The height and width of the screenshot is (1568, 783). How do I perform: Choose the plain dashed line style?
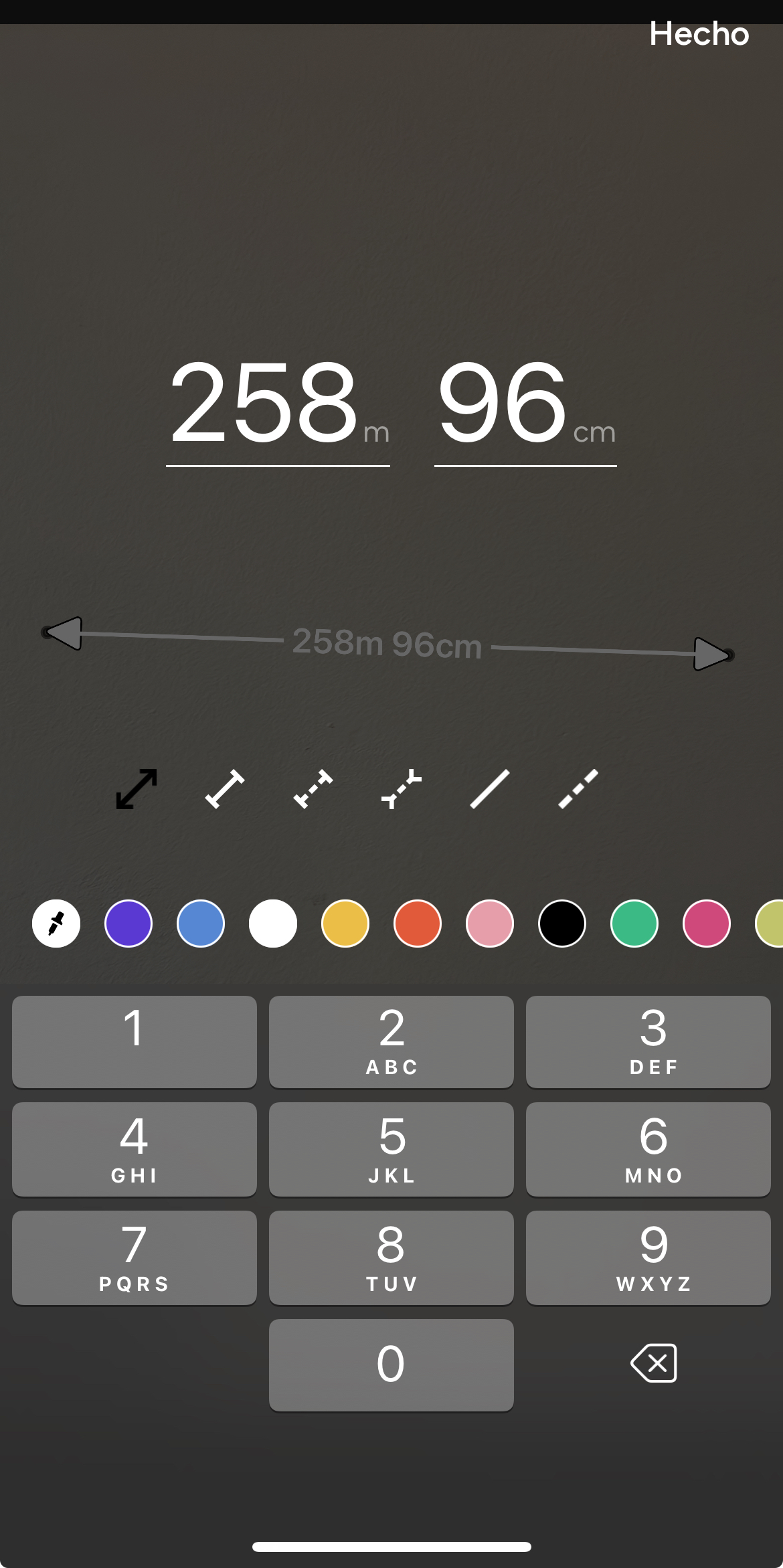click(x=578, y=789)
